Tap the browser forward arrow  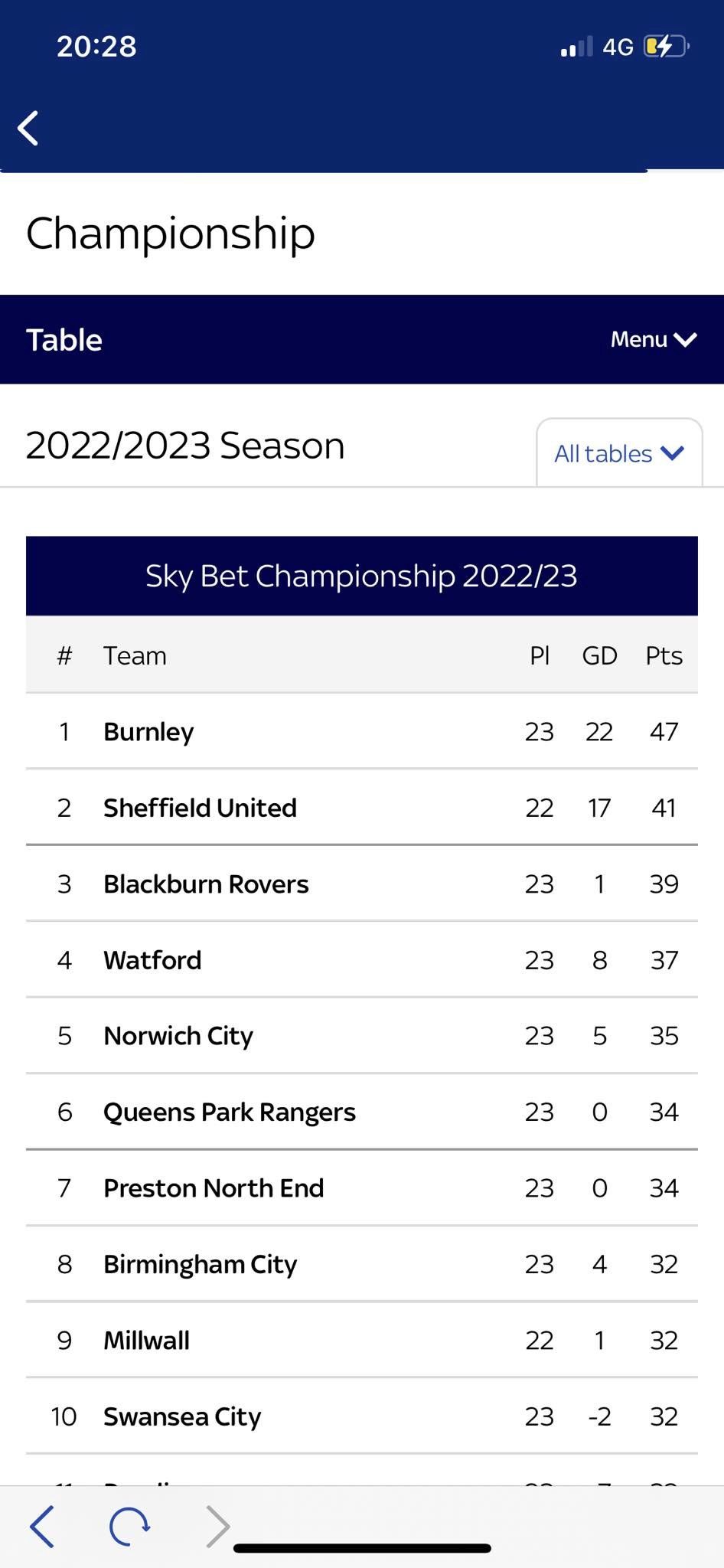(217, 1527)
